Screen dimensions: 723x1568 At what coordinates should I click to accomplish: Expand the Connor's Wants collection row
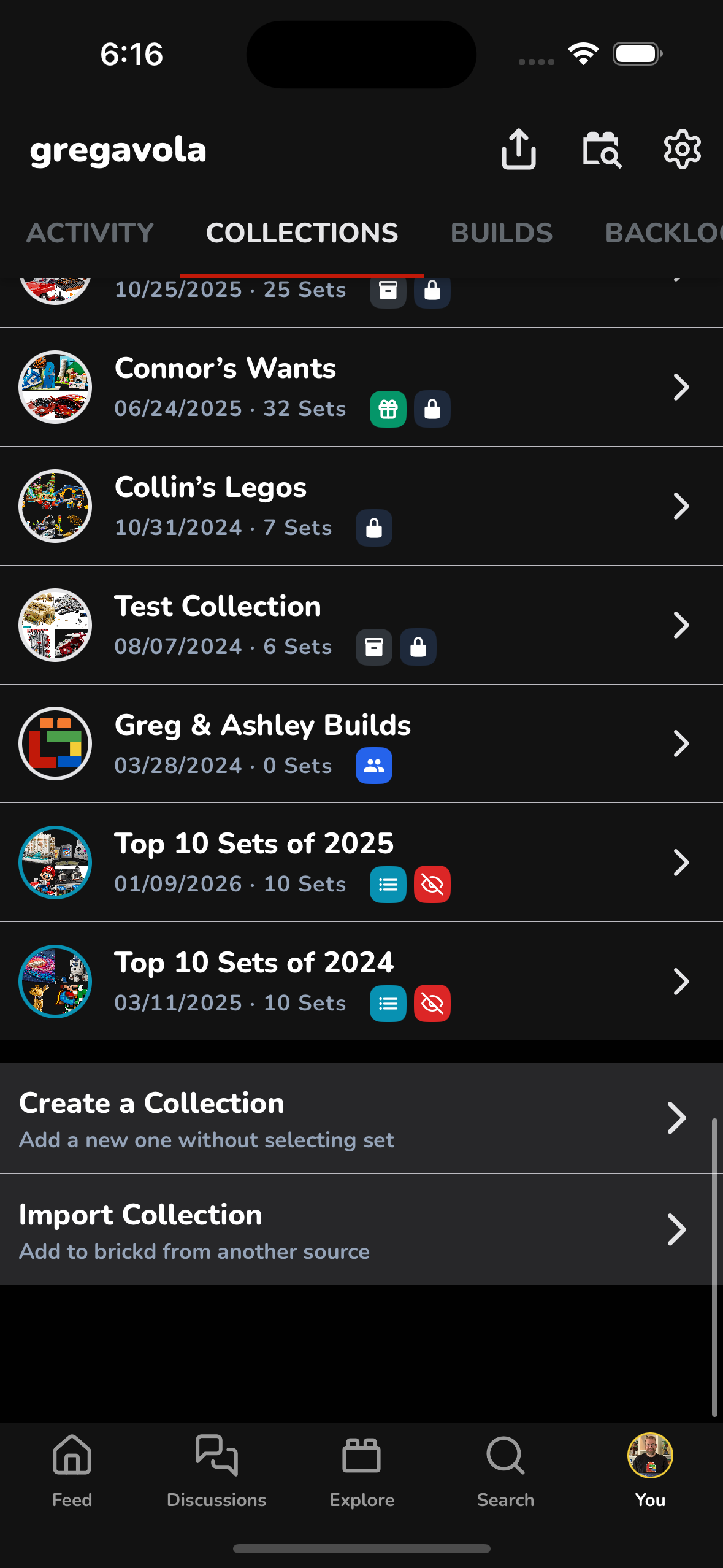681,386
